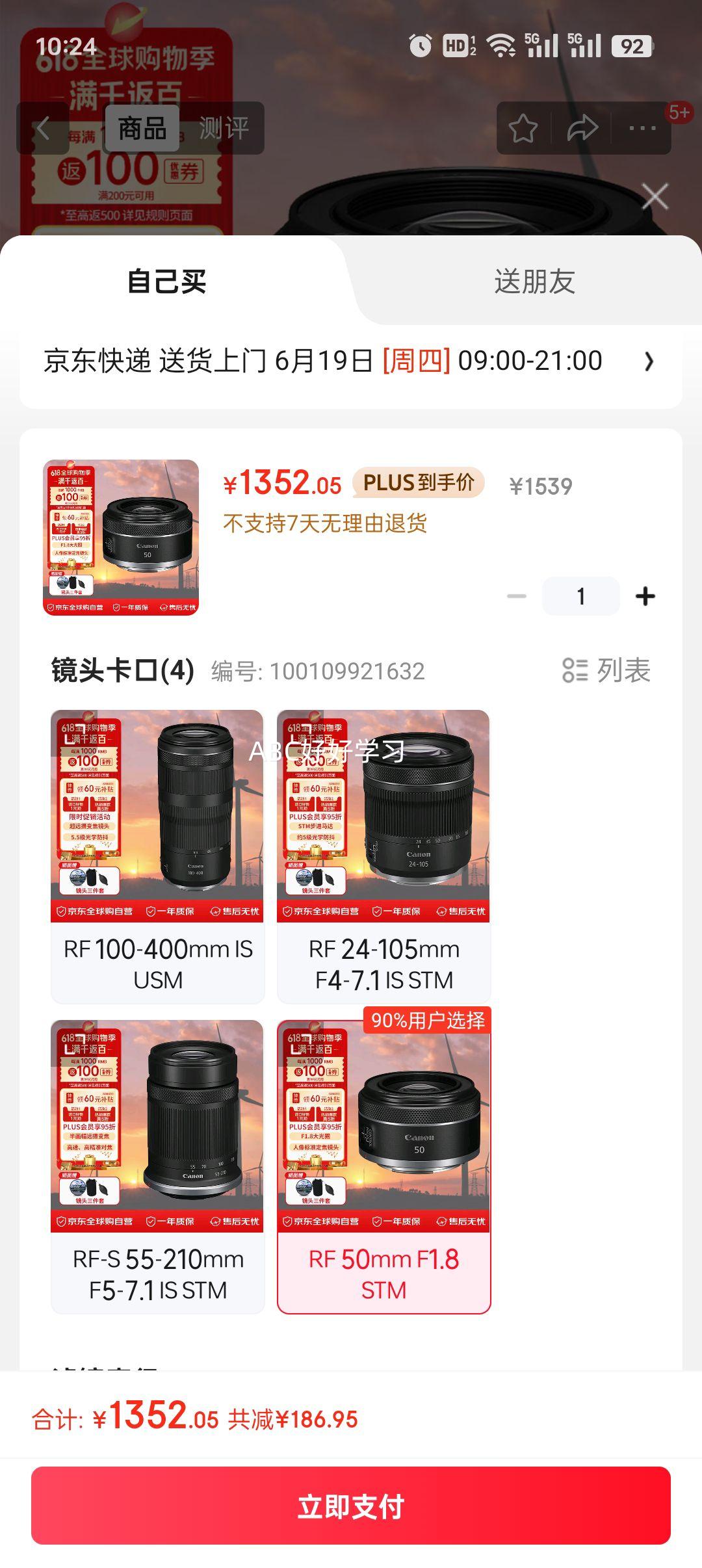This screenshot has height=1568, width=702.
Task: Favorite this product with the star icon
Action: pos(523,128)
